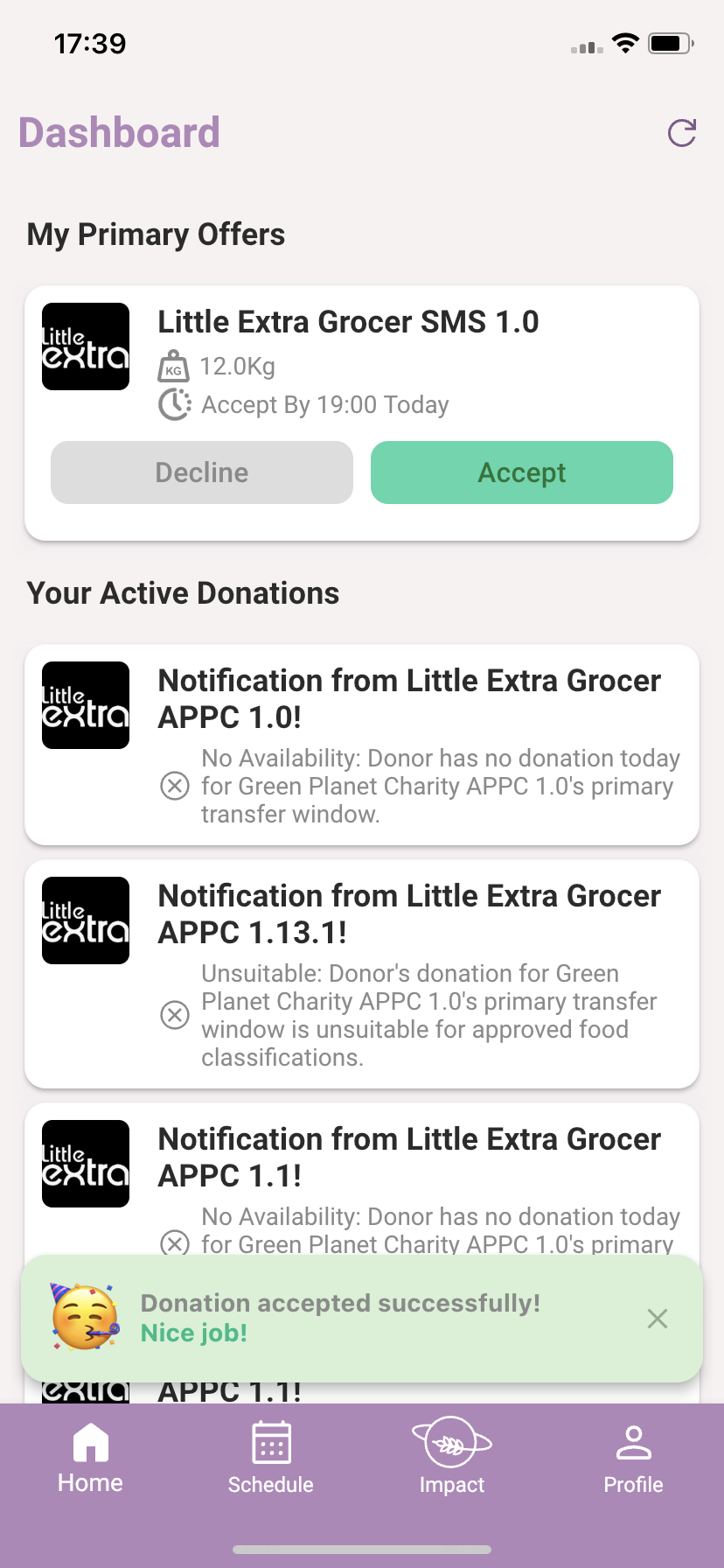Switch to the Schedule tab
The image size is (724, 1568).
coord(271,1459)
